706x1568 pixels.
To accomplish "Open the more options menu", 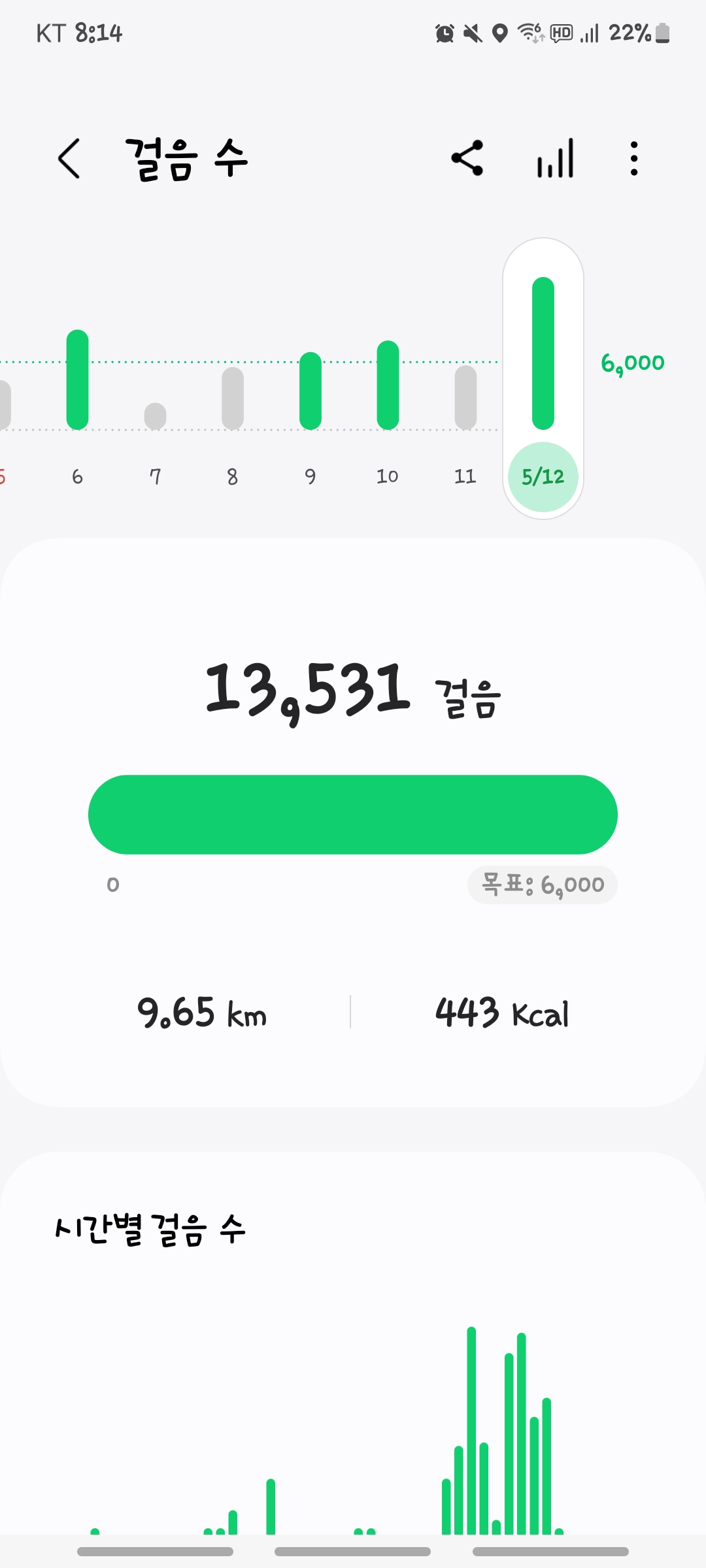I will (x=633, y=158).
